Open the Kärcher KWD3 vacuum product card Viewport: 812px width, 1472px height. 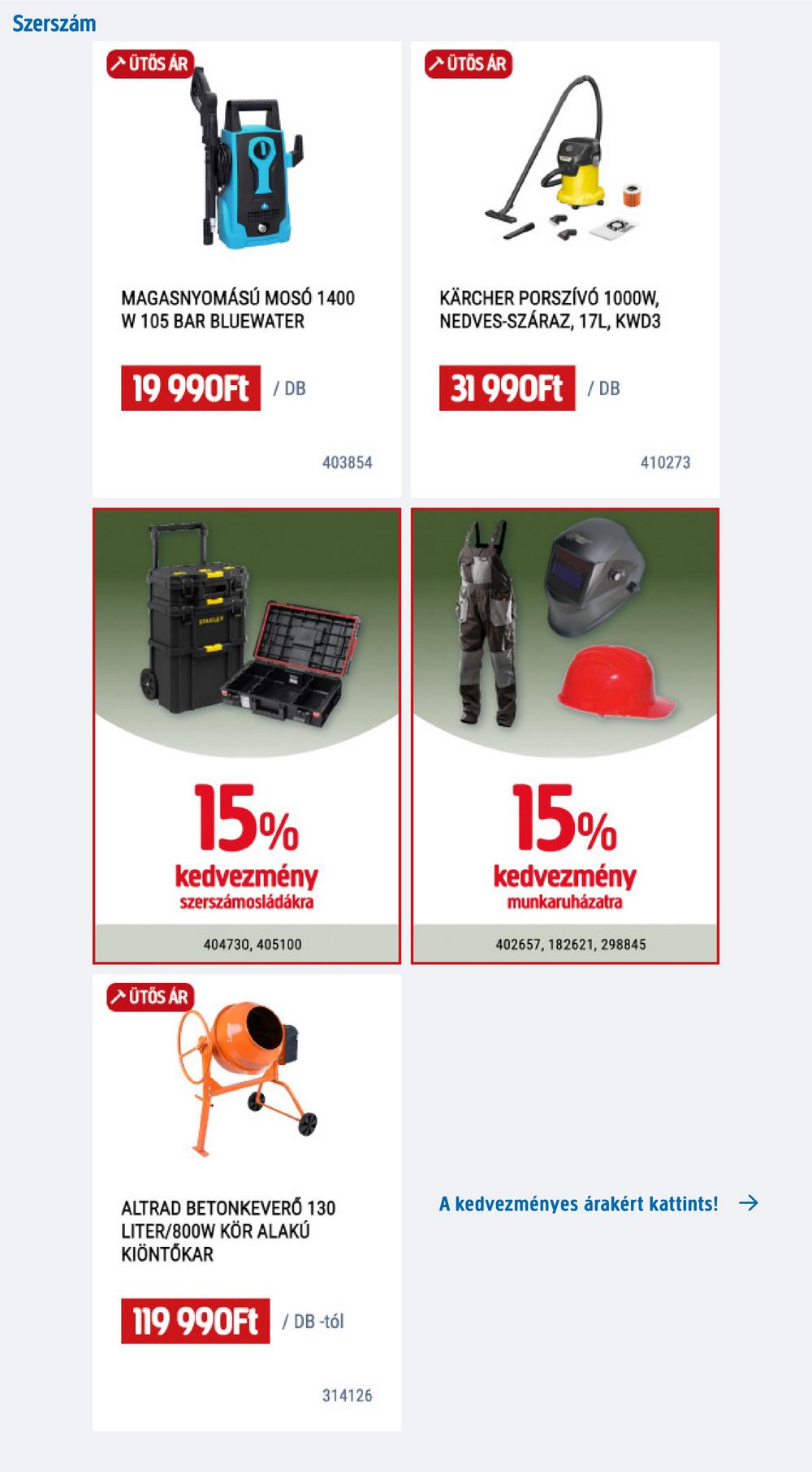coord(564,269)
